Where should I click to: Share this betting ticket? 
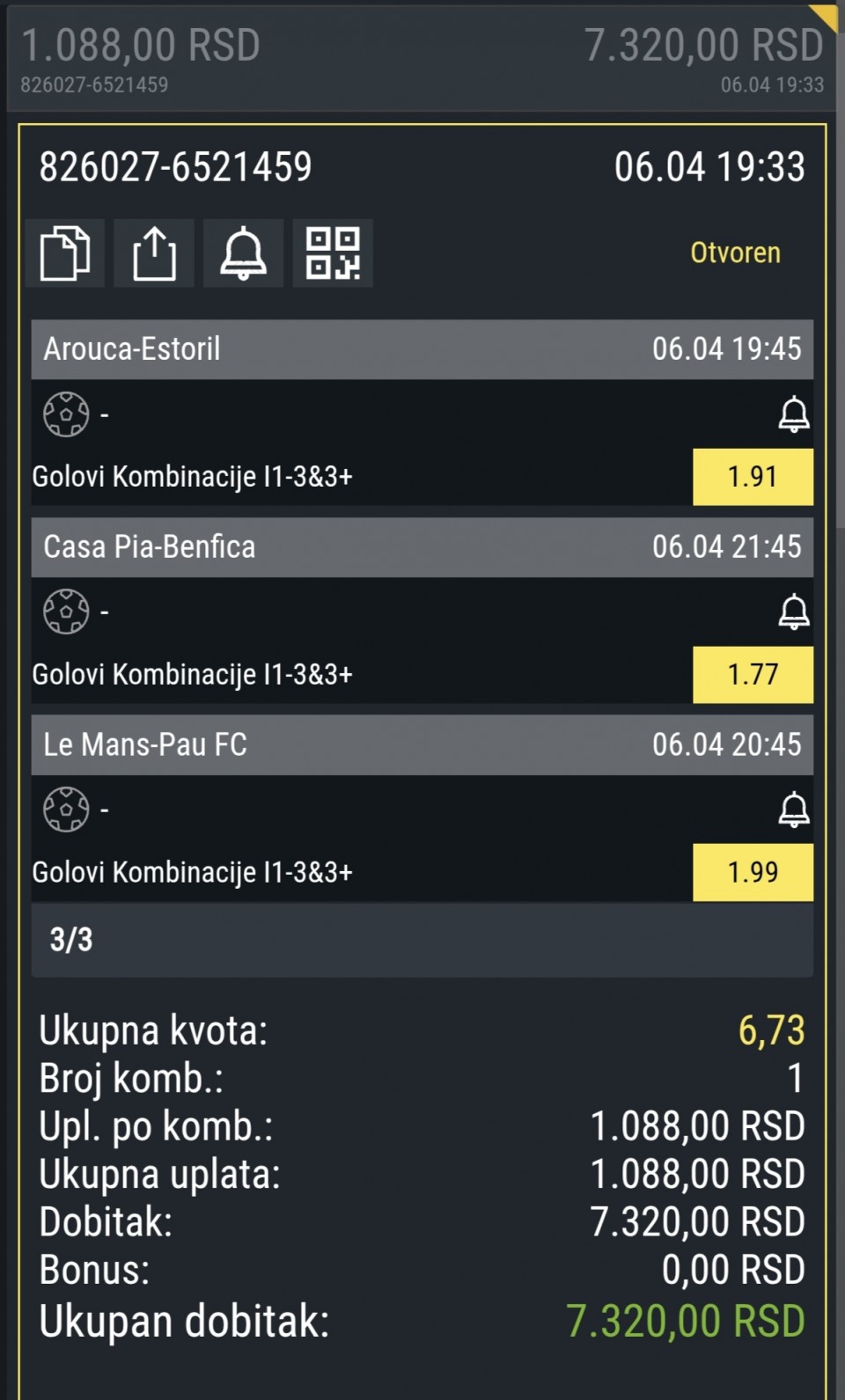[154, 253]
